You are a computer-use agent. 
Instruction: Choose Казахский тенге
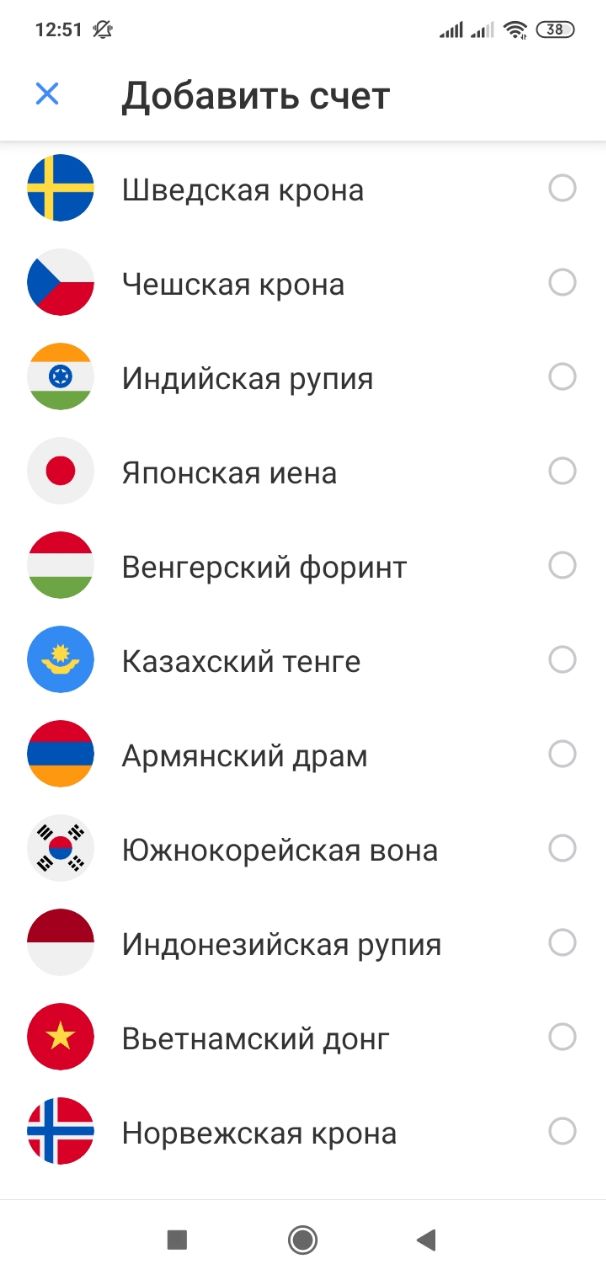303,660
